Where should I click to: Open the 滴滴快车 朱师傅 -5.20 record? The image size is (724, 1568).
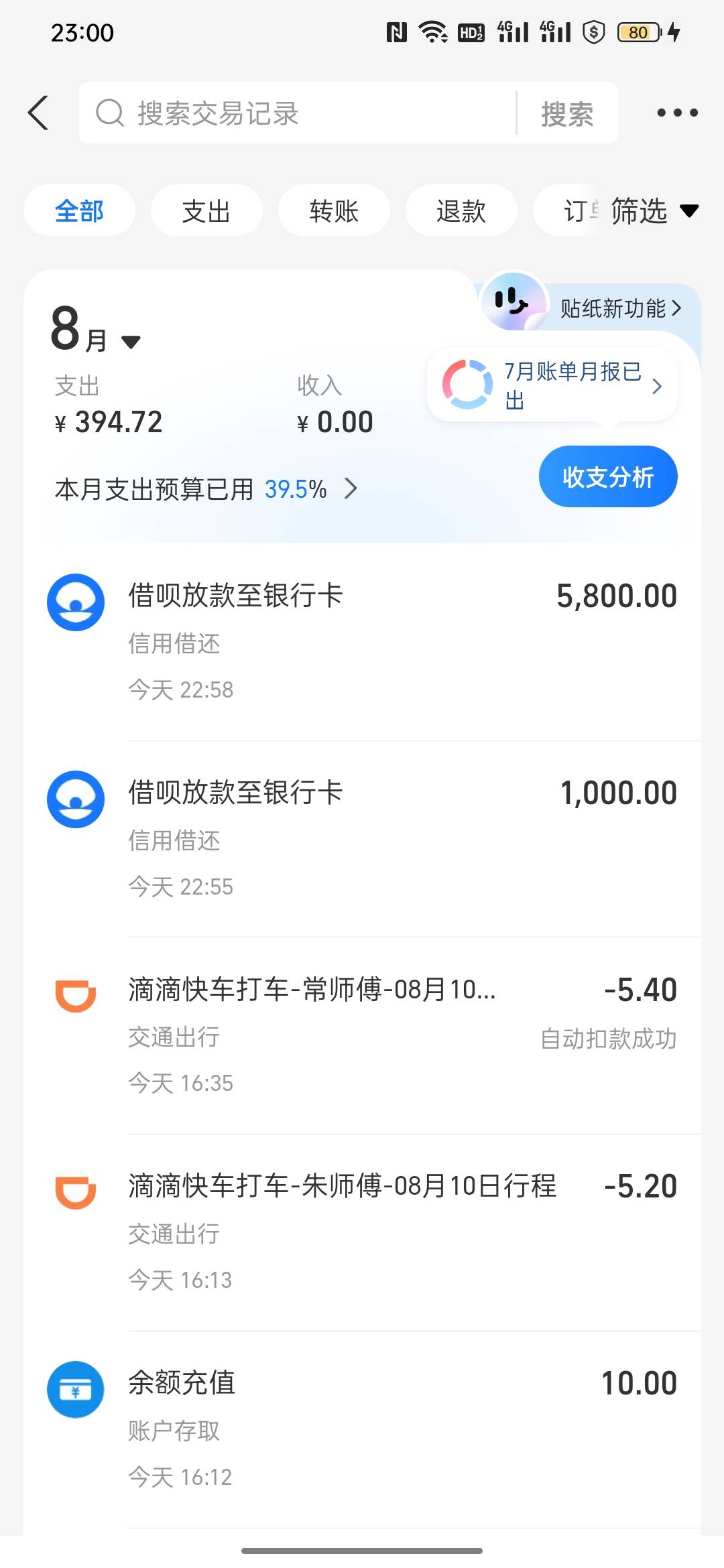pyautogui.click(x=362, y=1233)
